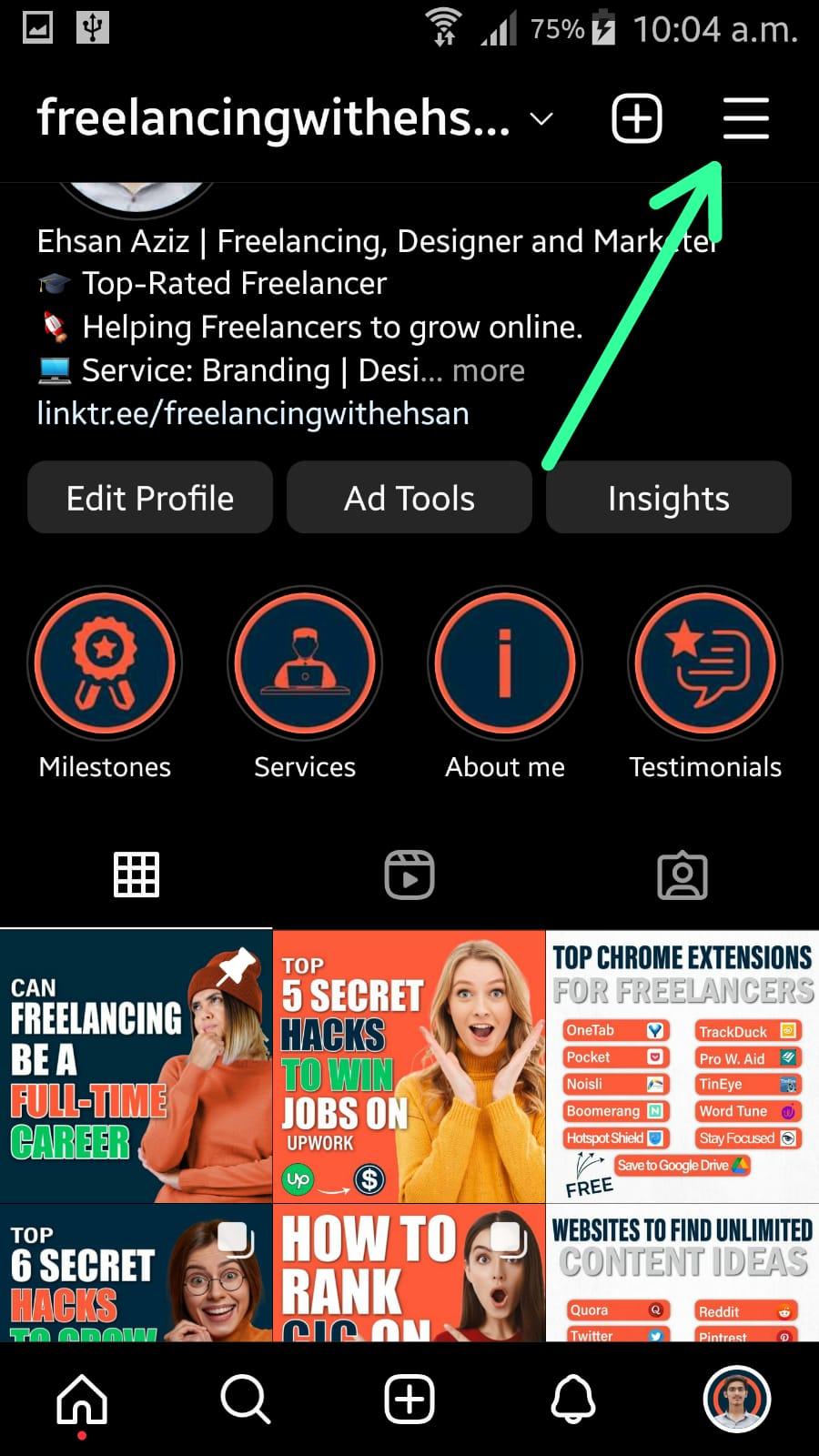This screenshot has width=819, height=1456.
Task: Tap Edit Profile button
Action: click(x=150, y=498)
